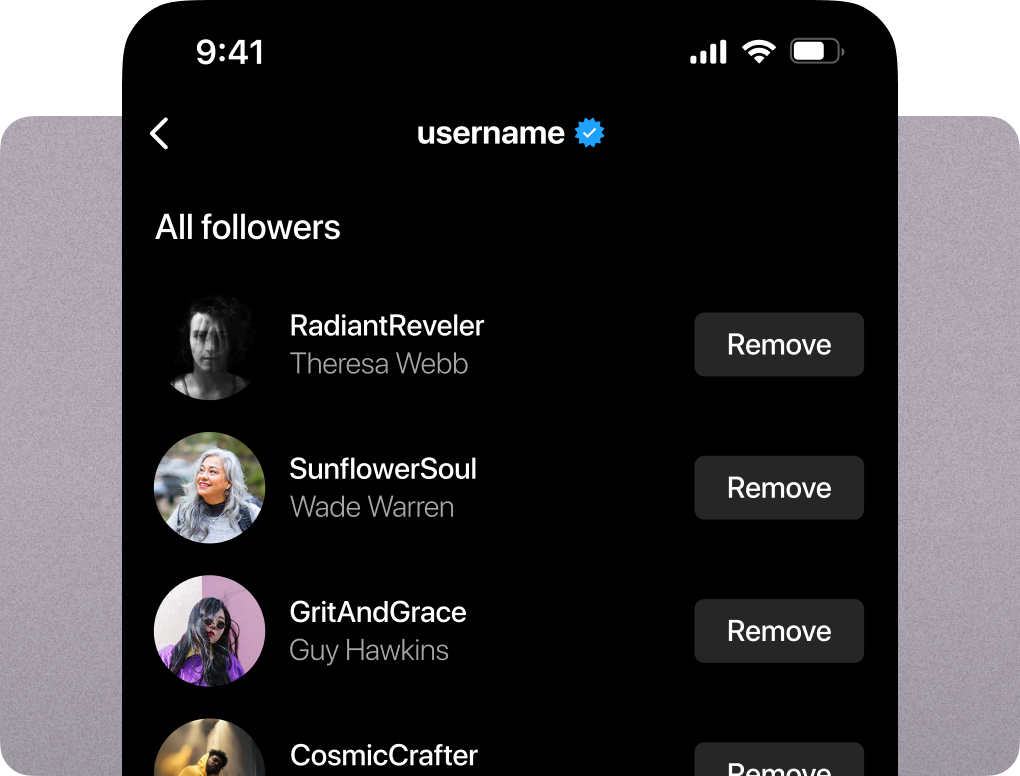Open SunflowerSoul's profile
Screen dimensions: 1020x776
[x=383, y=469]
